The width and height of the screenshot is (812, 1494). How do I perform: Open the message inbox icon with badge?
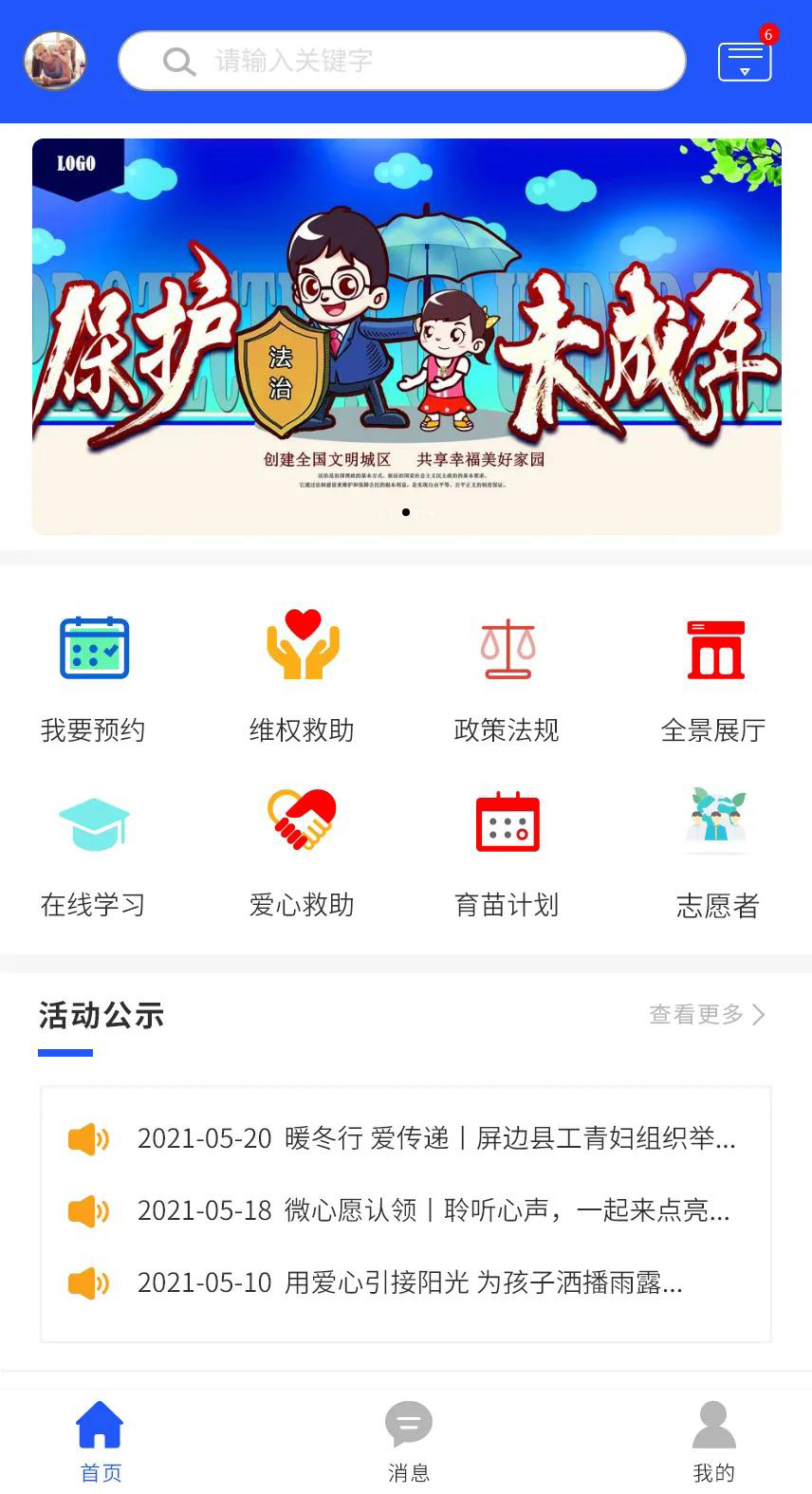pyautogui.click(x=745, y=62)
